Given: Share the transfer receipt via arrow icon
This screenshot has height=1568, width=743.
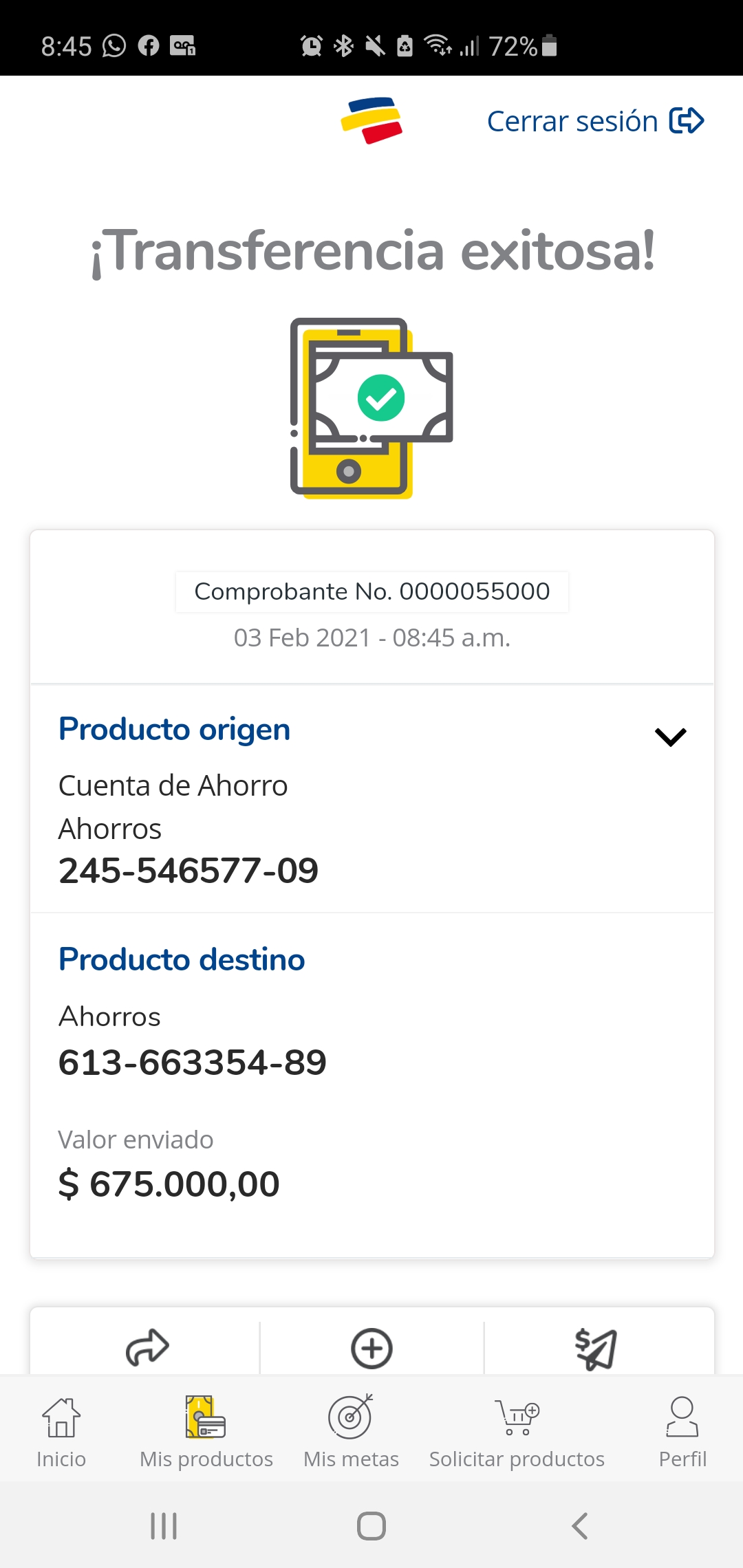Looking at the screenshot, I should pos(147,1347).
